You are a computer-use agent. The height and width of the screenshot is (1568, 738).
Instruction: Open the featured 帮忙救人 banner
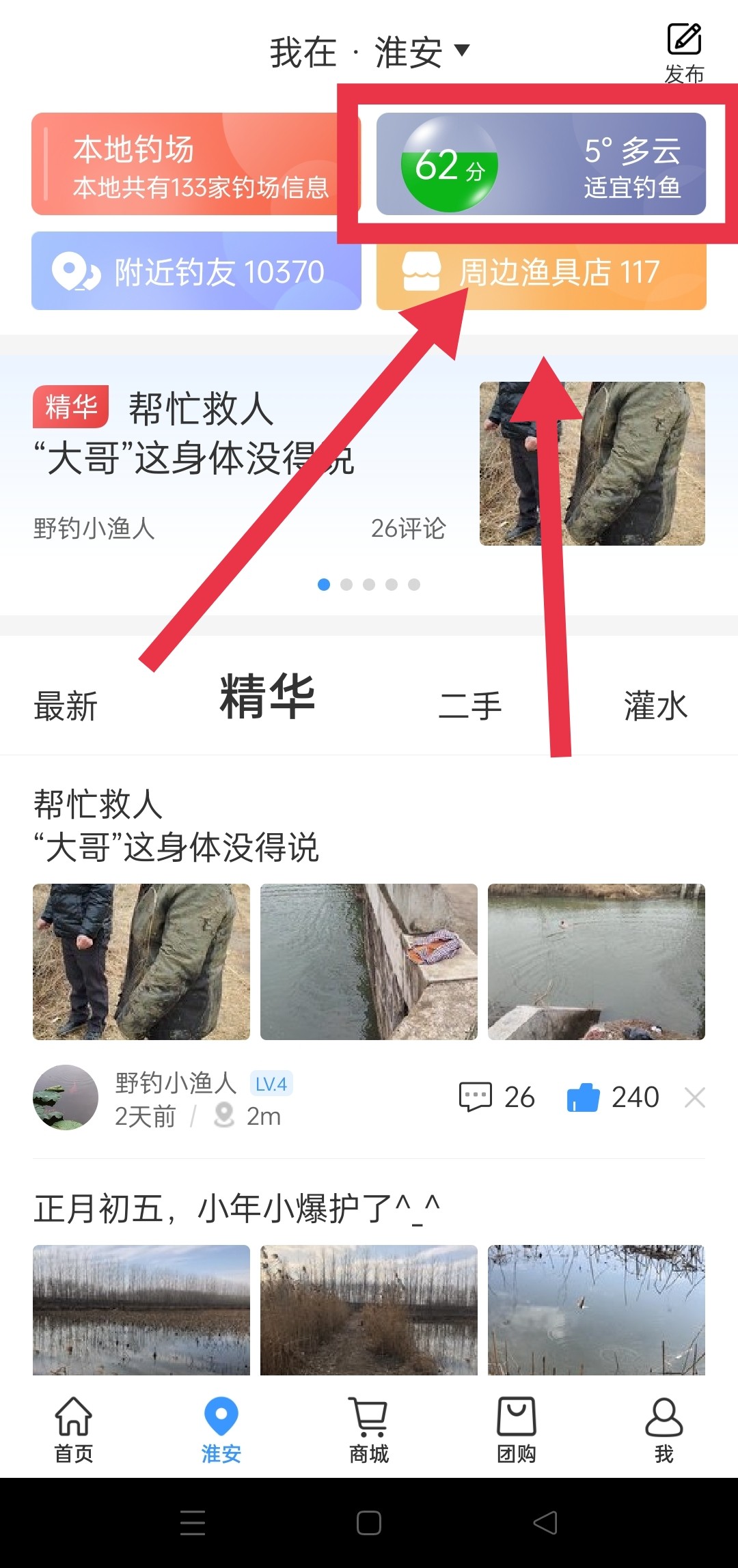pyautogui.click(x=369, y=464)
